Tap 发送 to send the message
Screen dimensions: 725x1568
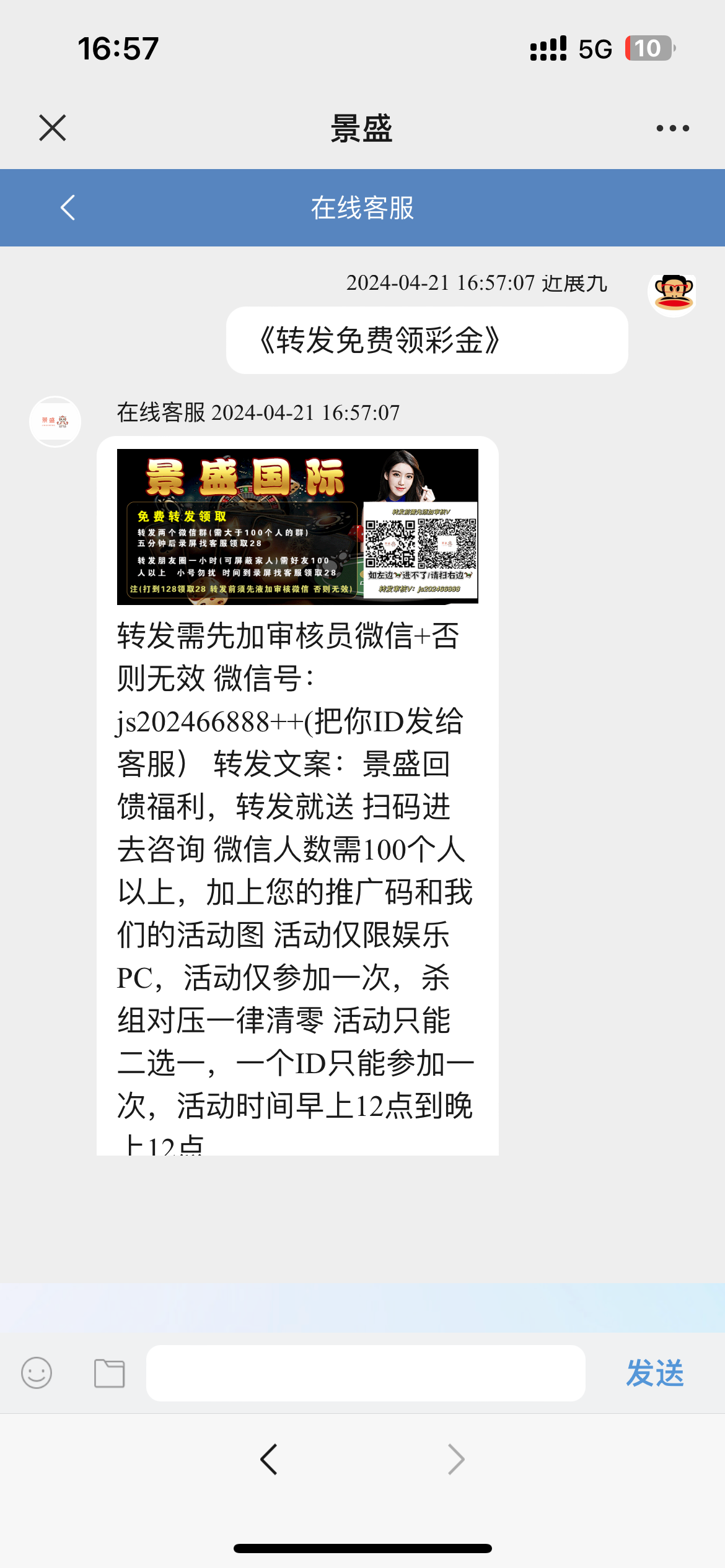654,1373
